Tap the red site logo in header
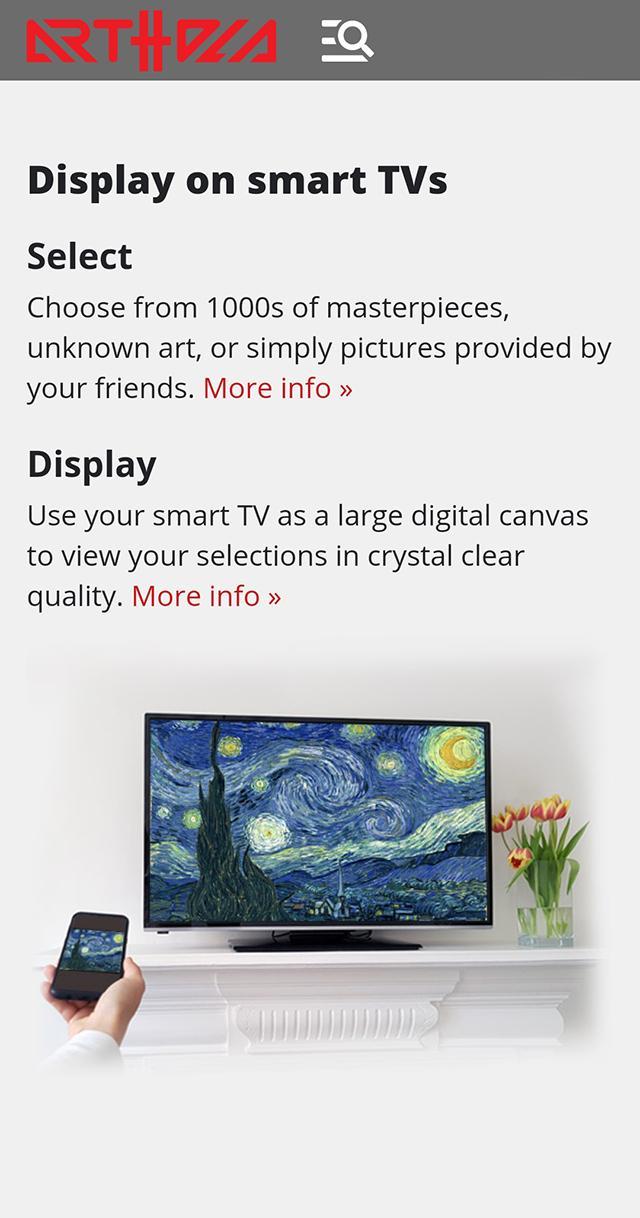This screenshot has height=1218, width=640. pos(151,41)
